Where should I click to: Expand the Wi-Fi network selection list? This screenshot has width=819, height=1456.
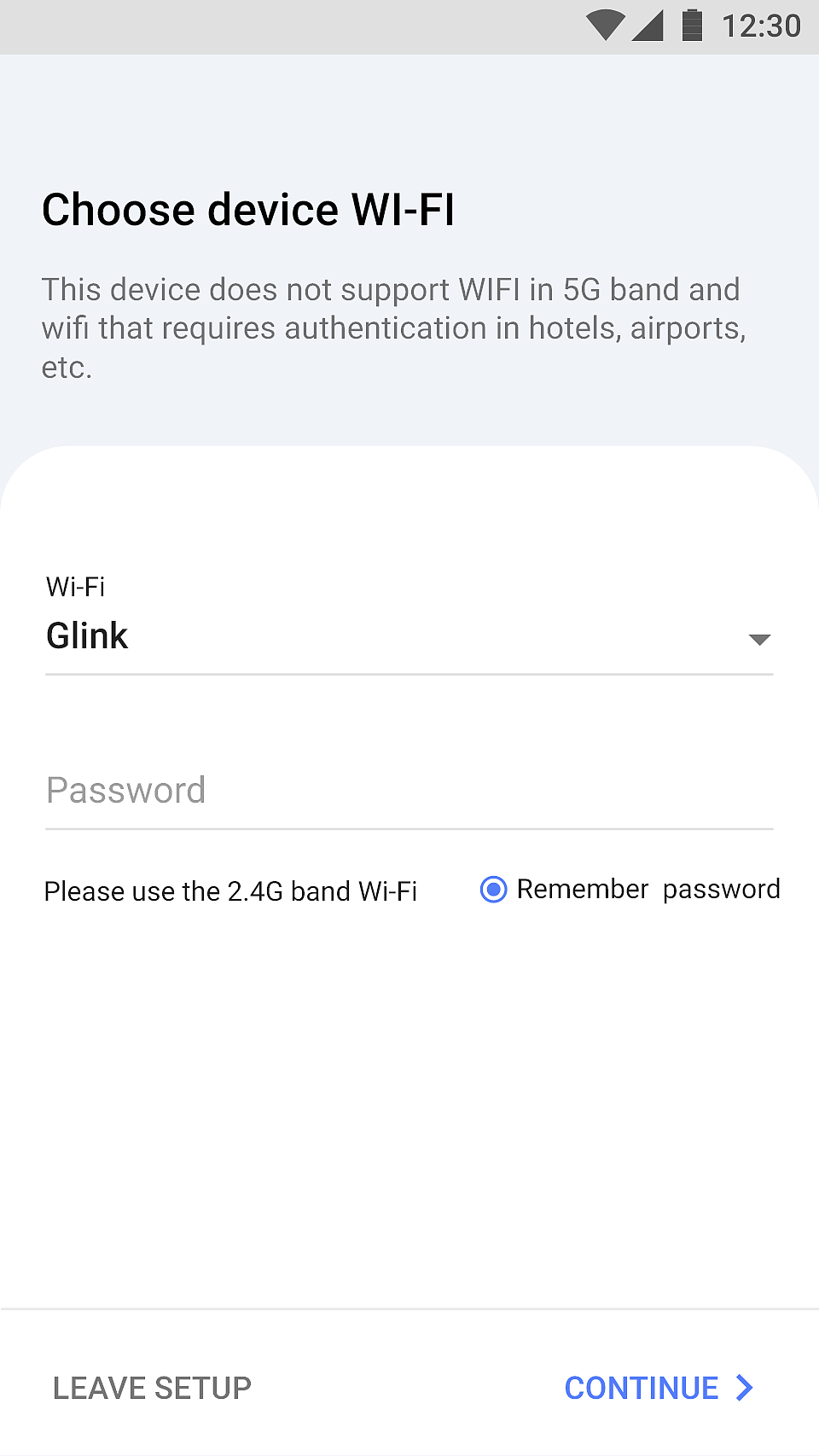759,638
